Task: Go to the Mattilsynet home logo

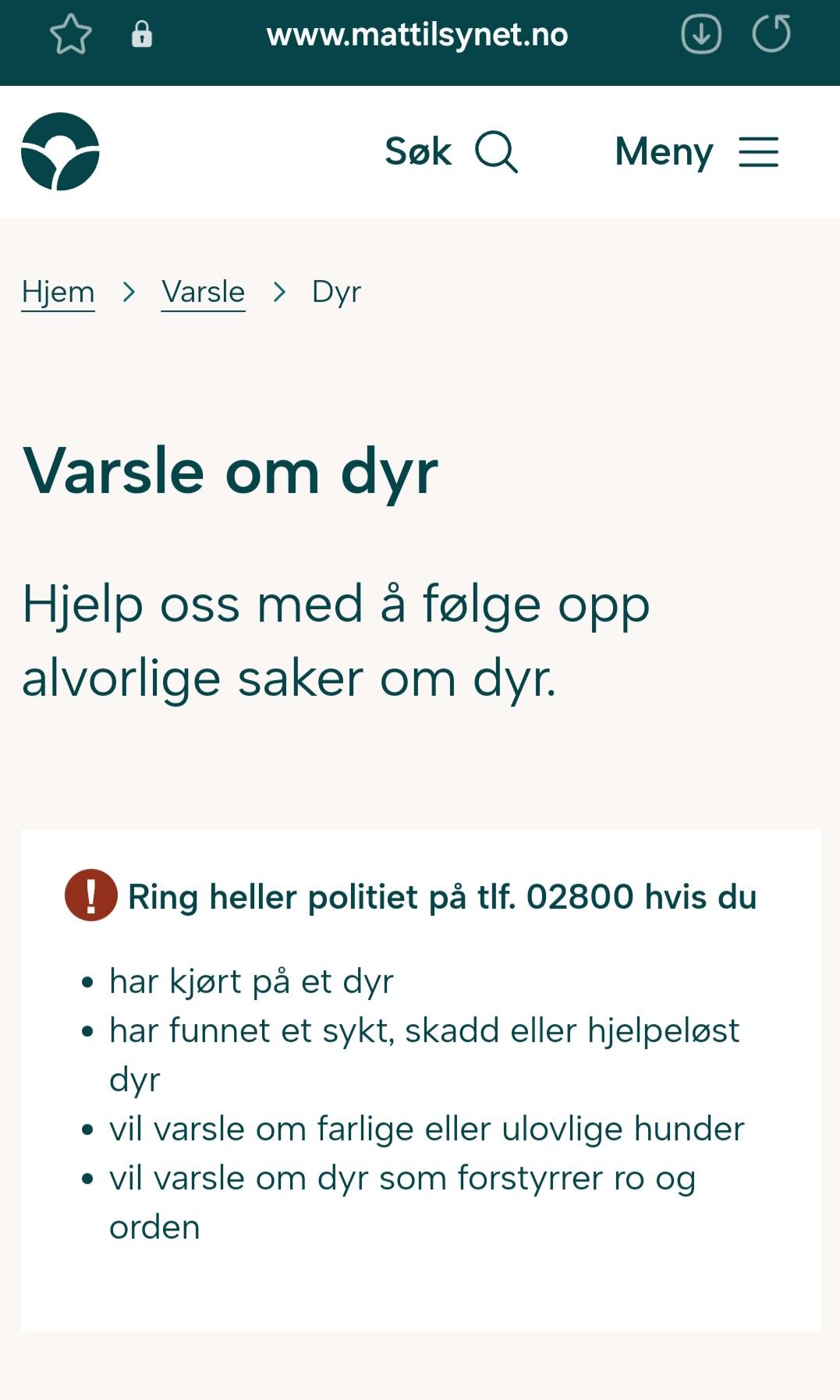Action: click(60, 151)
